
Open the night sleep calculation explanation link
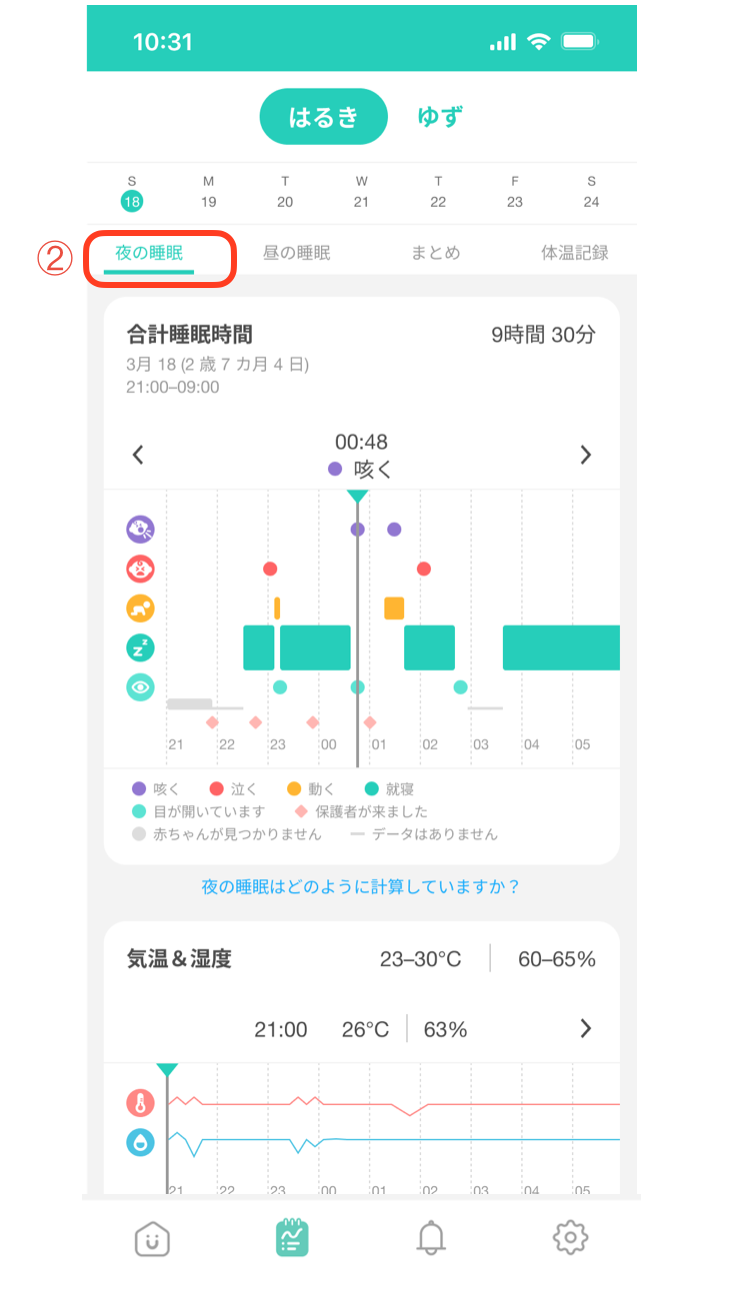tap(361, 889)
